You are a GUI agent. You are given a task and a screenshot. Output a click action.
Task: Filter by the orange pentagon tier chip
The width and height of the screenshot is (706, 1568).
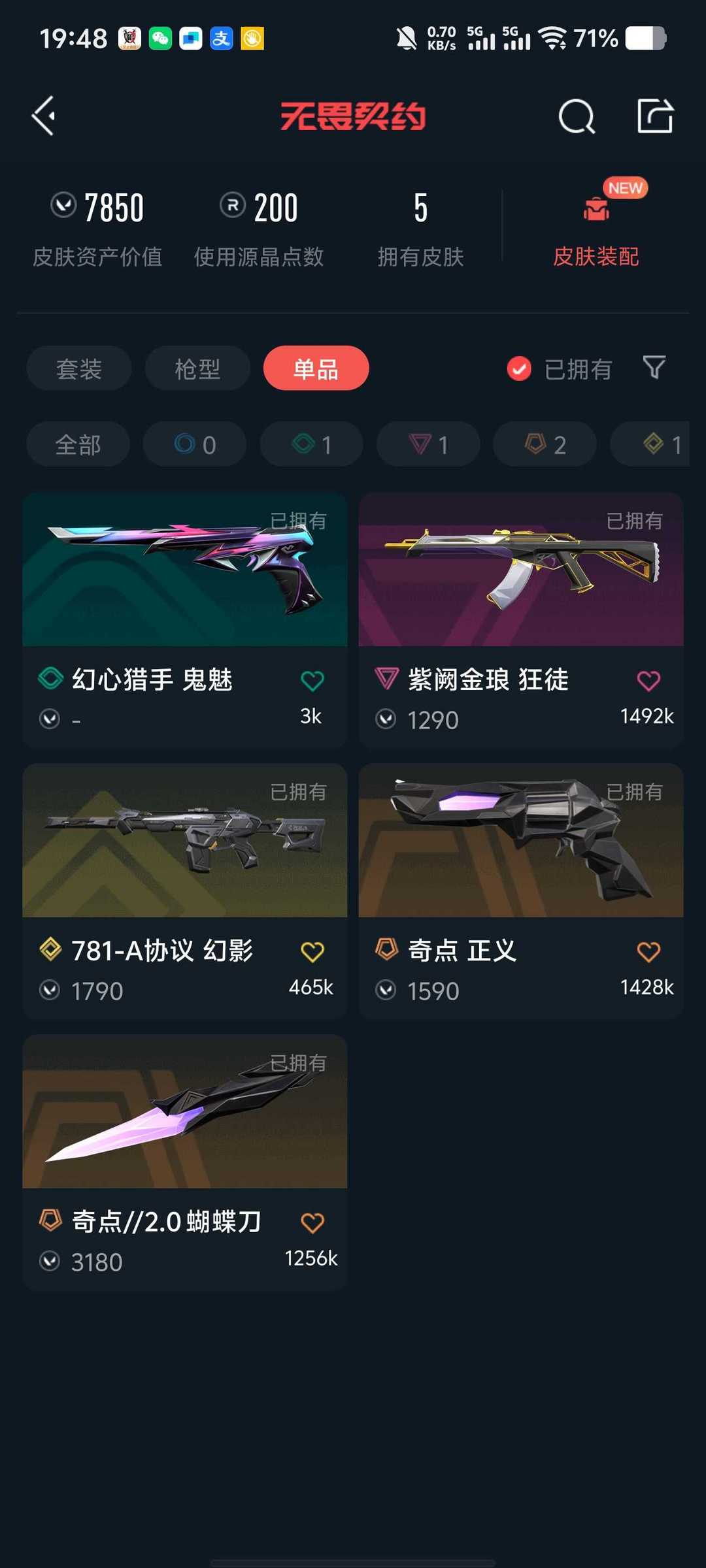pos(545,444)
